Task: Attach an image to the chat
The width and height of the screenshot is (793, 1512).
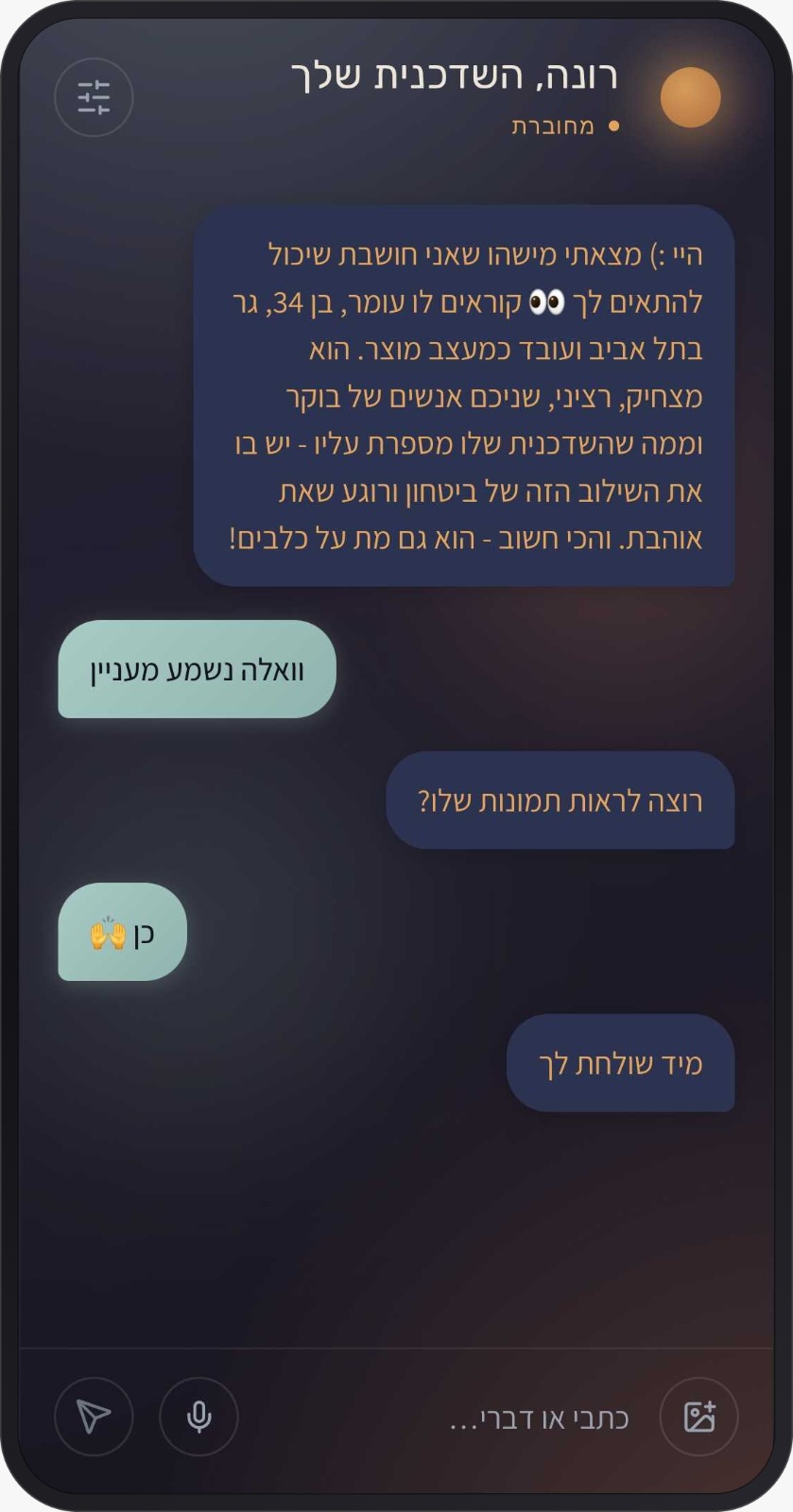Action: coord(698,1417)
